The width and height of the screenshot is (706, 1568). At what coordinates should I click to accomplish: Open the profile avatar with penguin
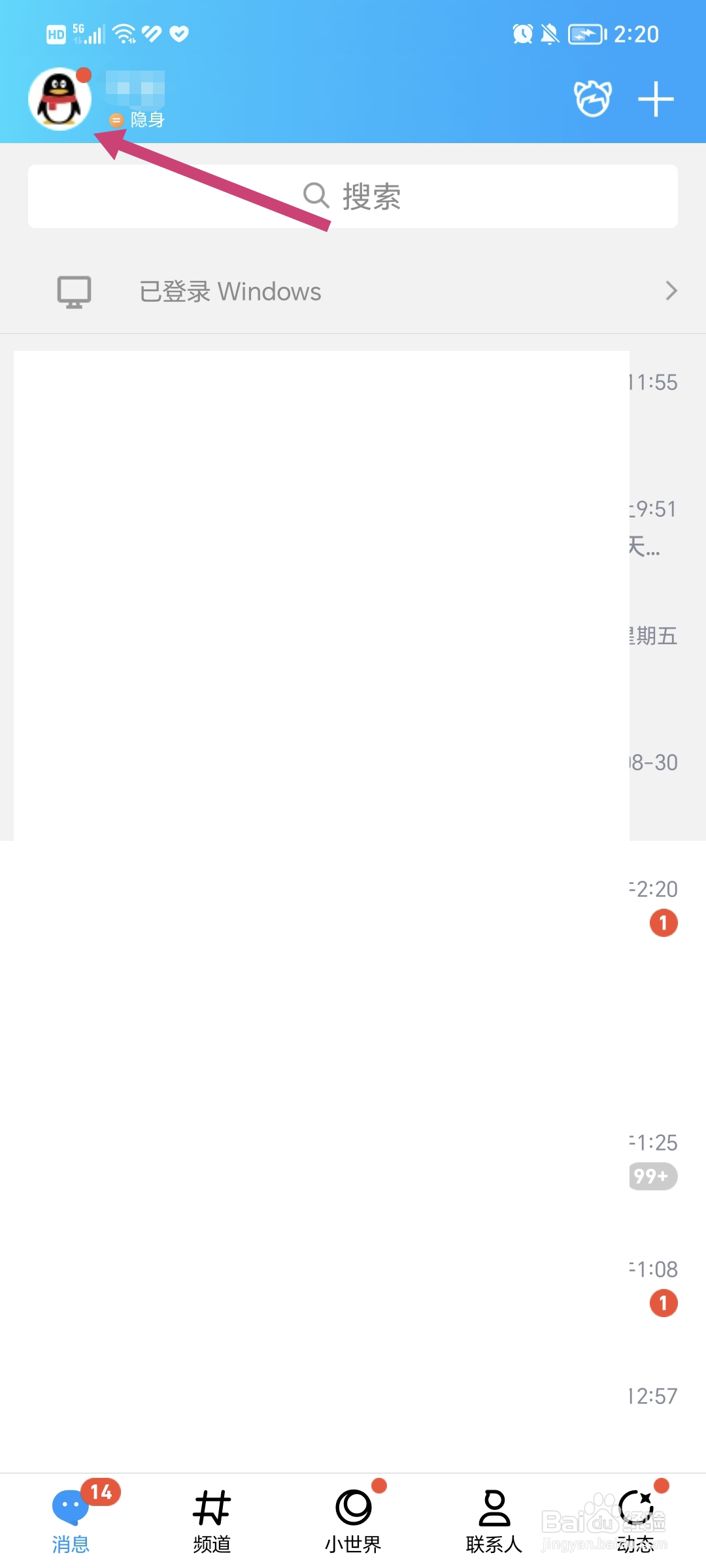coord(59,99)
